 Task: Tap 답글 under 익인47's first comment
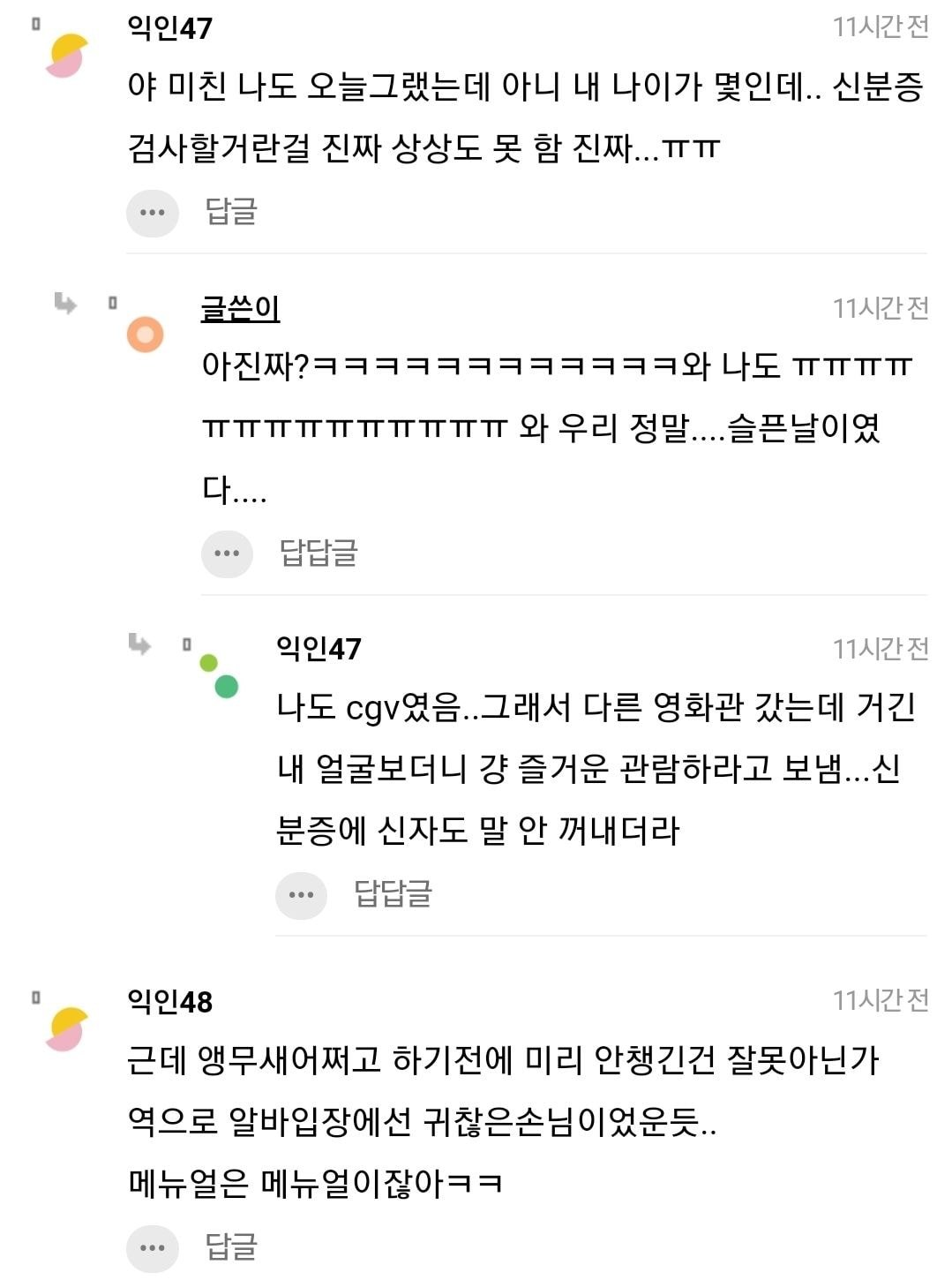point(231,211)
